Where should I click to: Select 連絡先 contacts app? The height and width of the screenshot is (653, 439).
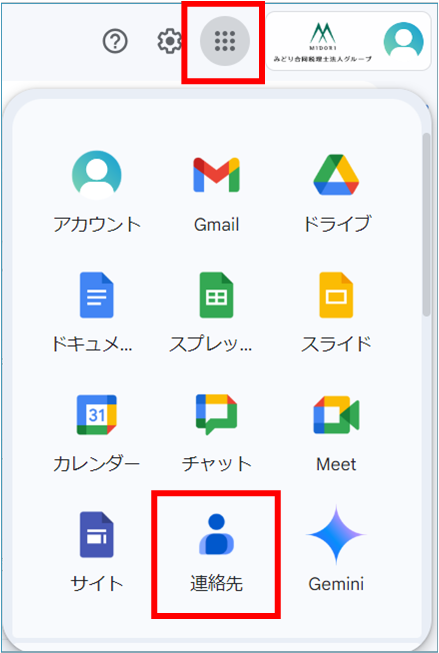point(217,552)
